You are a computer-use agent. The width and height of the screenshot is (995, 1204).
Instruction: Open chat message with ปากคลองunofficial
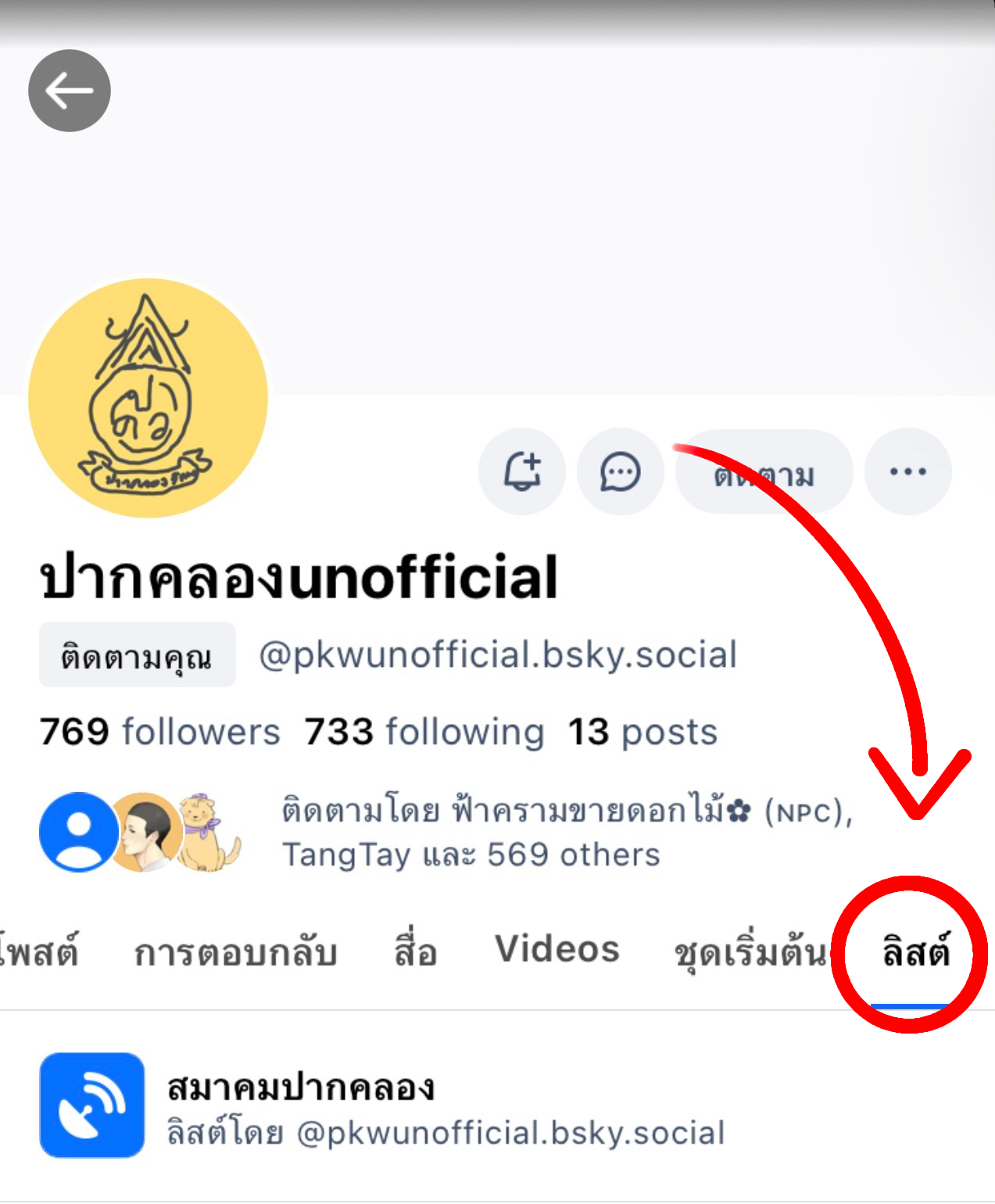(621, 471)
